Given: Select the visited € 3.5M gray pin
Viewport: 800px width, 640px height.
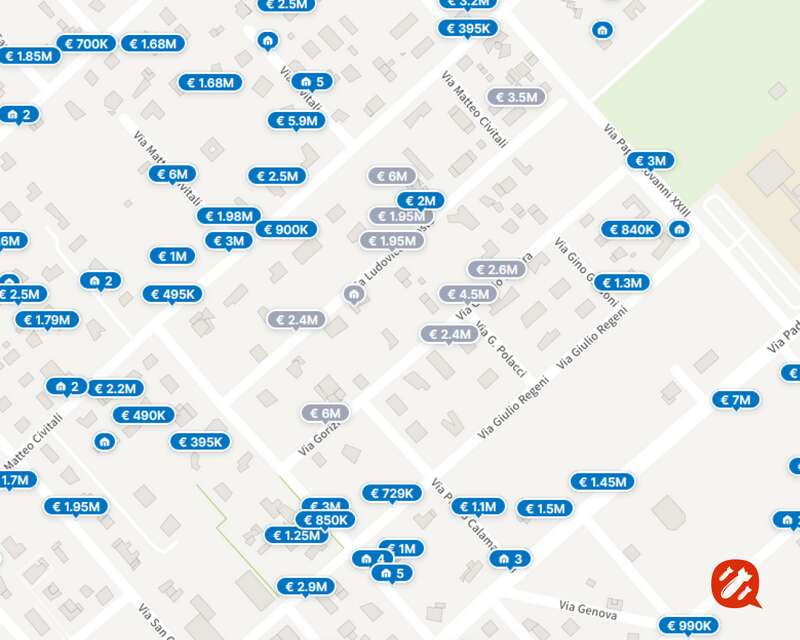Looking at the screenshot, I should (x=516, y=97).
